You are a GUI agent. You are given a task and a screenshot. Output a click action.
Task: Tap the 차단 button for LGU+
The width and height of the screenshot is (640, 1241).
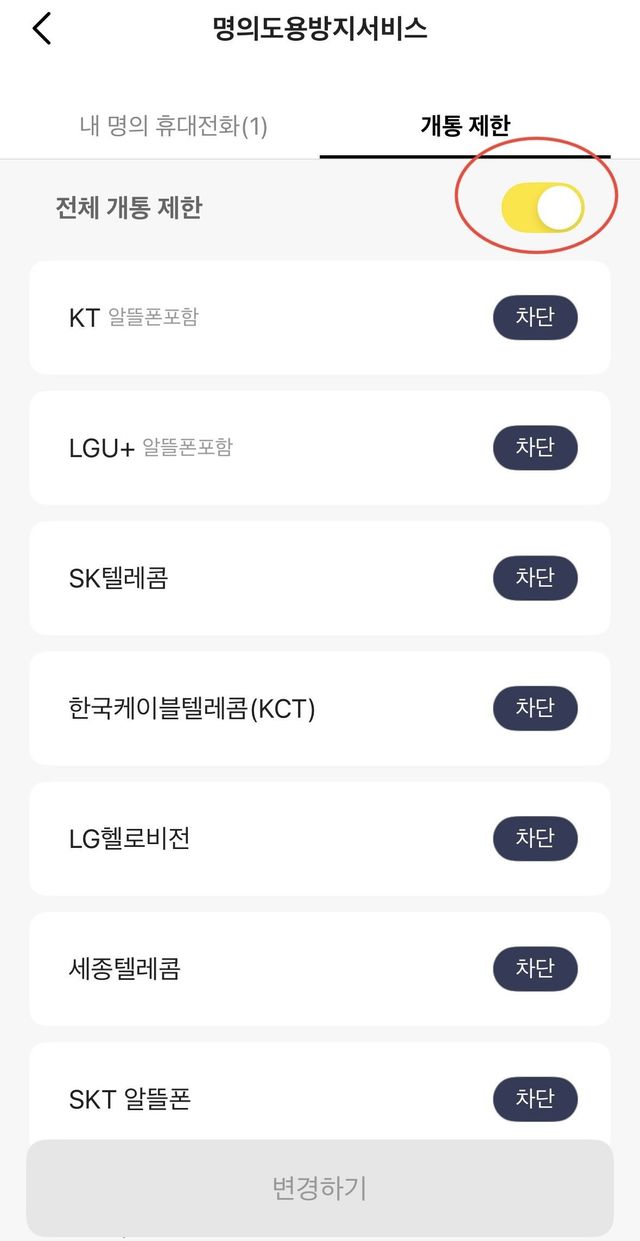tap(535, 448)
